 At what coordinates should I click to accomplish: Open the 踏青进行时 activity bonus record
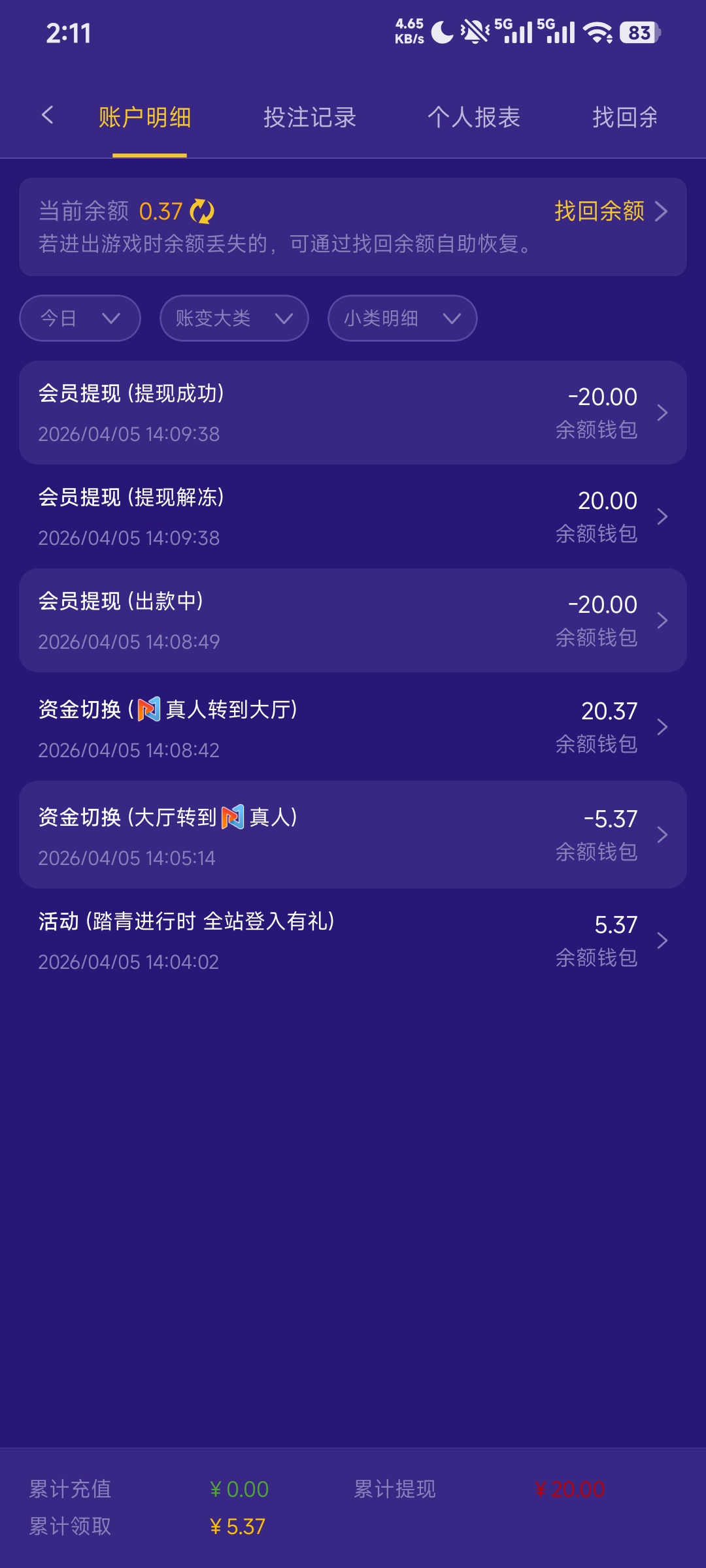pyautogui.click(x=353, y=941)
